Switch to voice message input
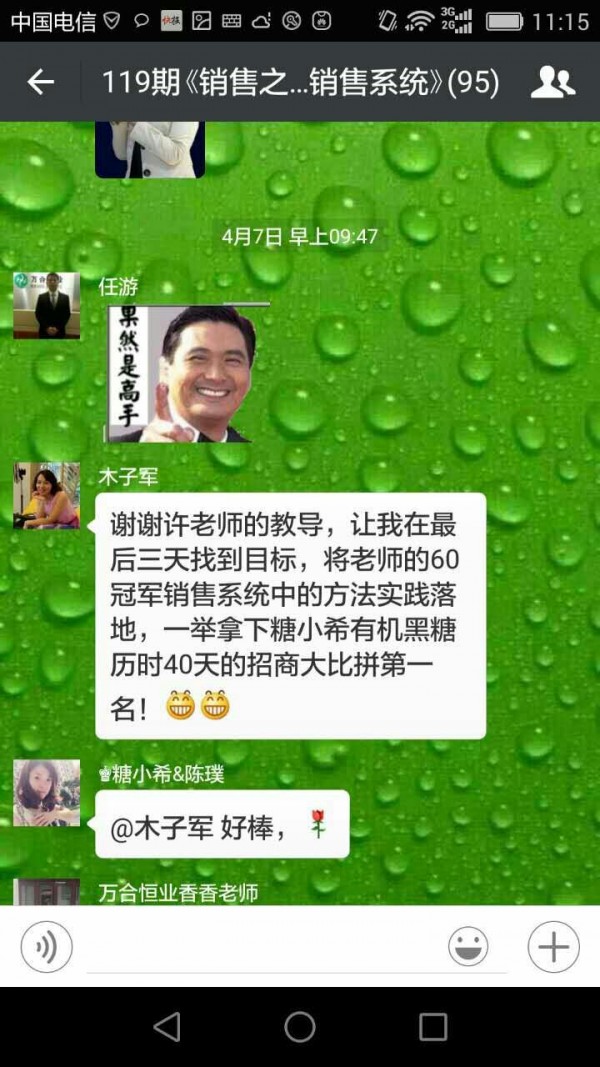This screenshot has width=600, height=1067. 47,946
